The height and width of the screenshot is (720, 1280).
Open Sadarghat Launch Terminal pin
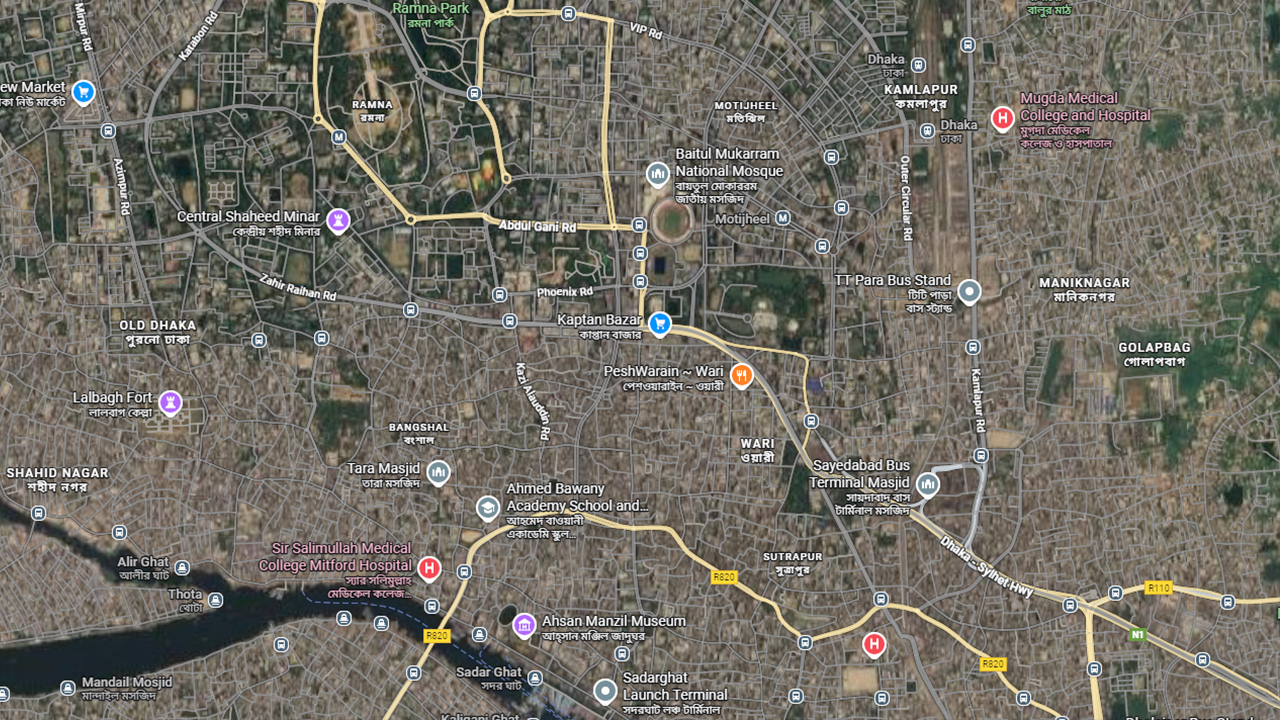pyautogui.click(x=605, y=691)
